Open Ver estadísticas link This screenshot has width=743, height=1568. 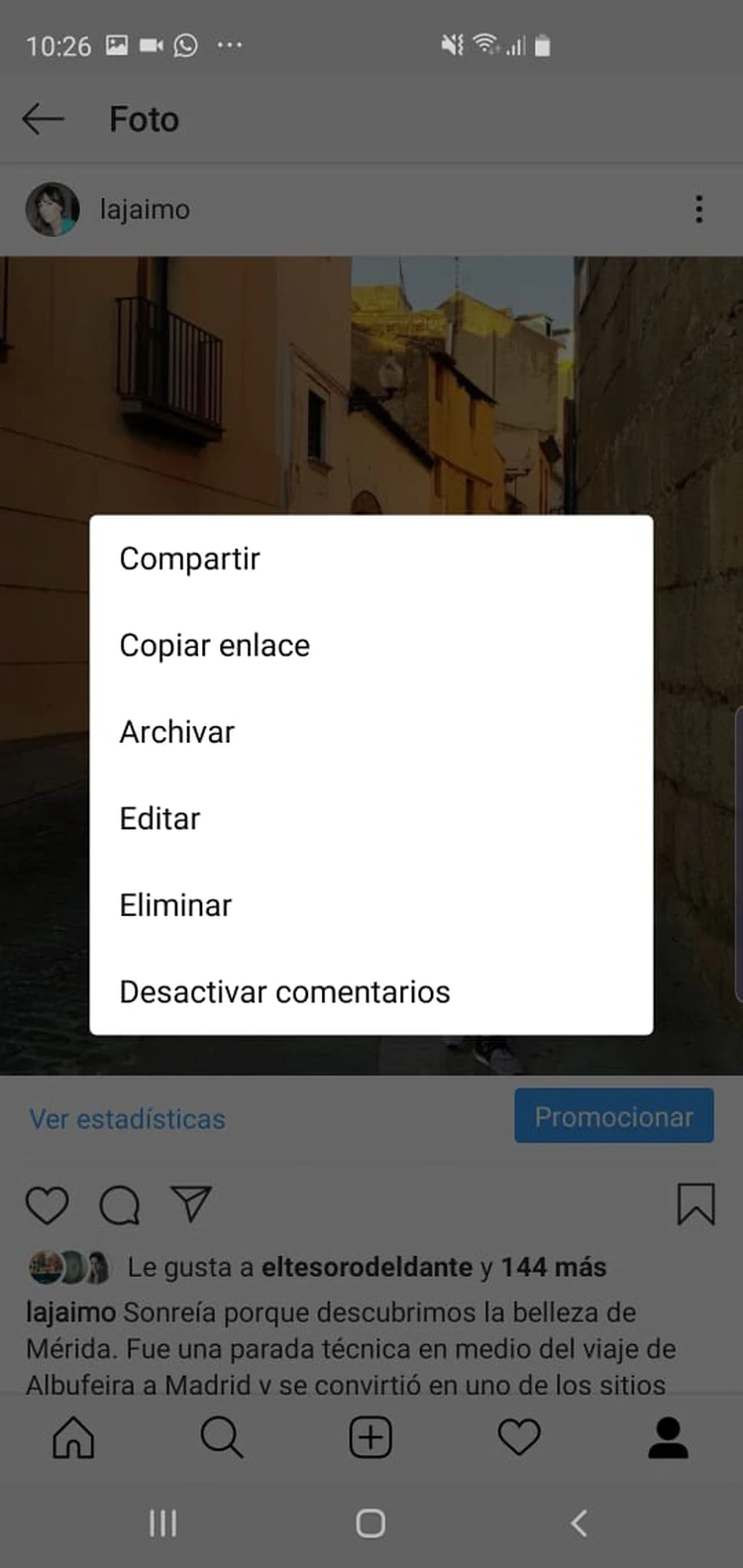[127, 1119]
